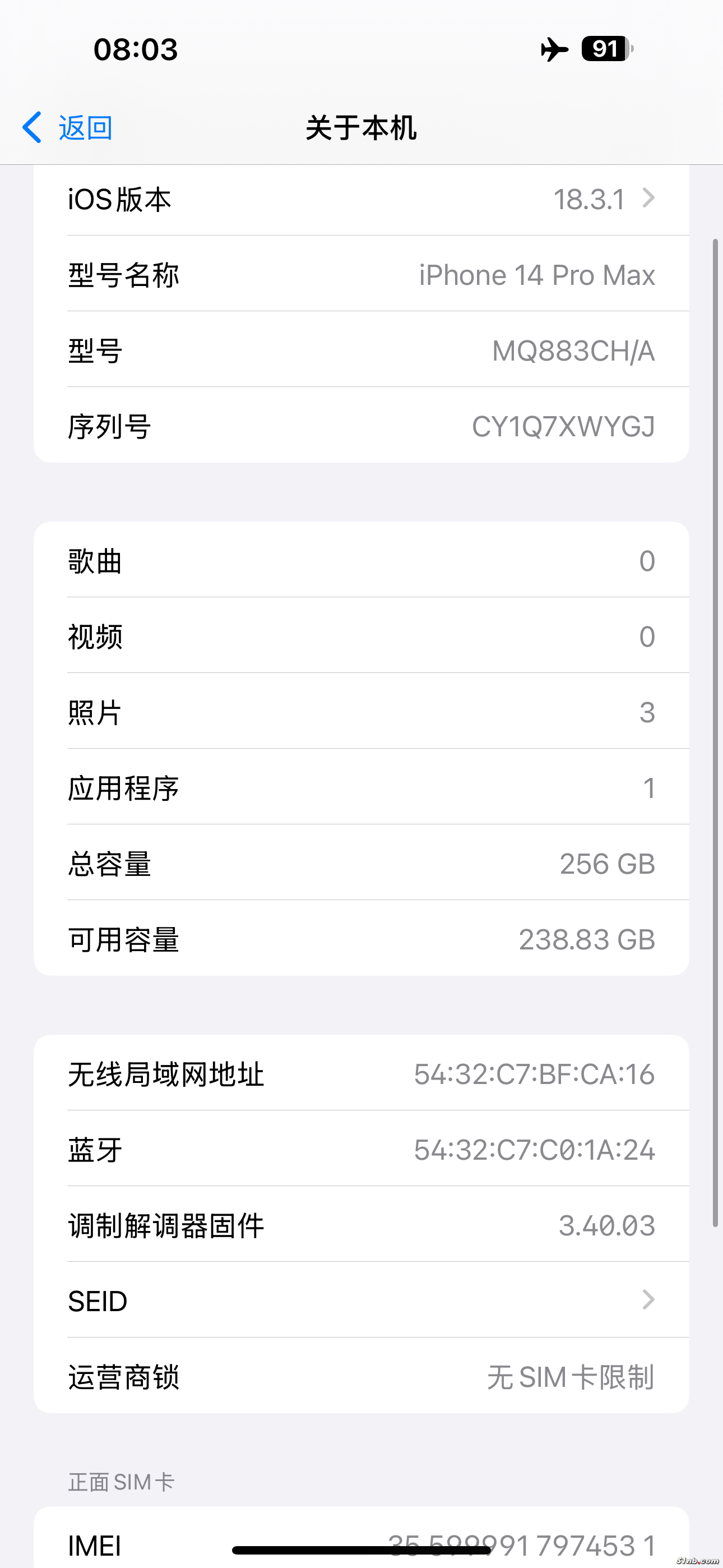Open the SEID row

coord(361,1301)
